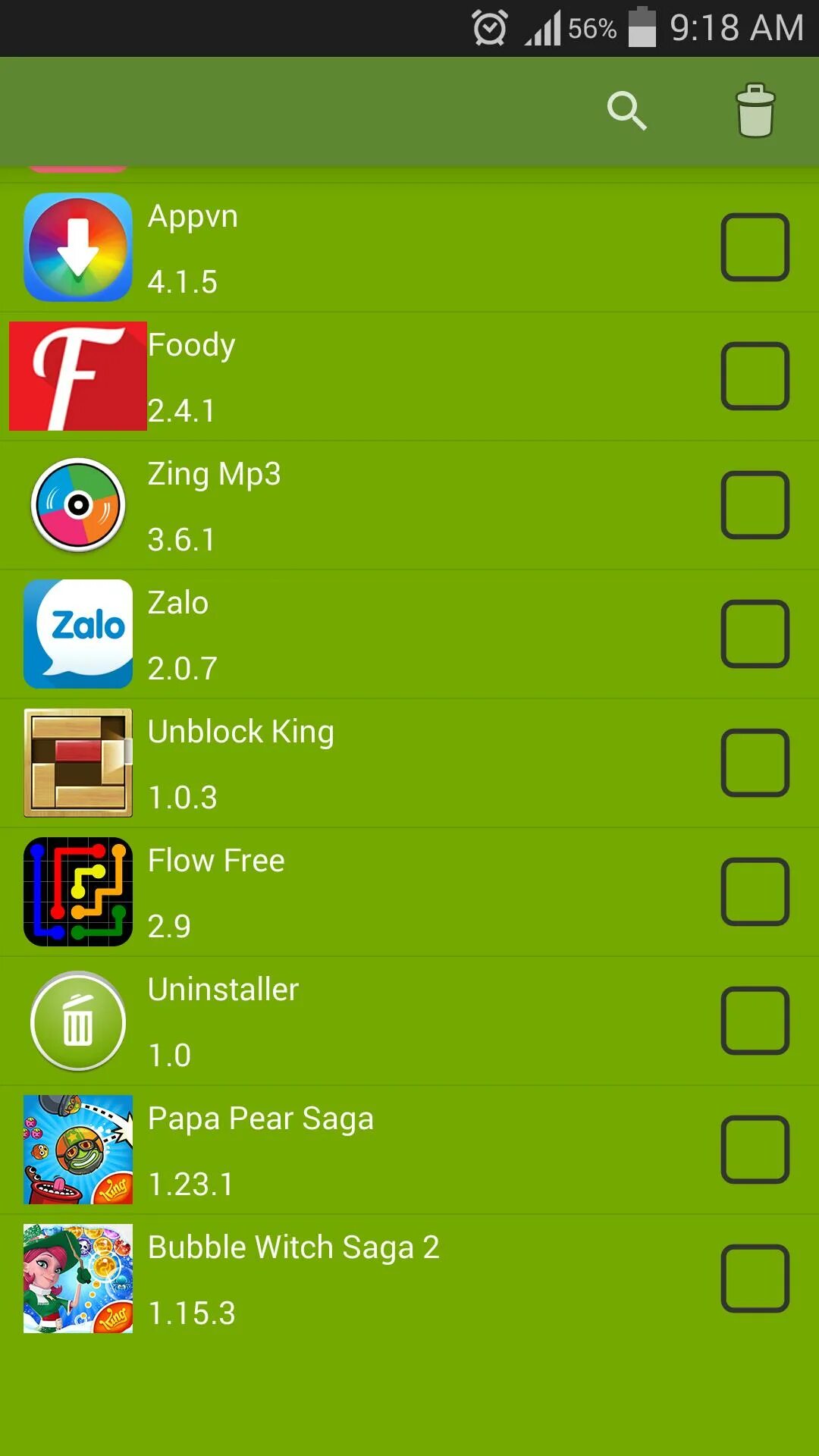
Task: Check the Flow Free box
Action: (755, 892)
